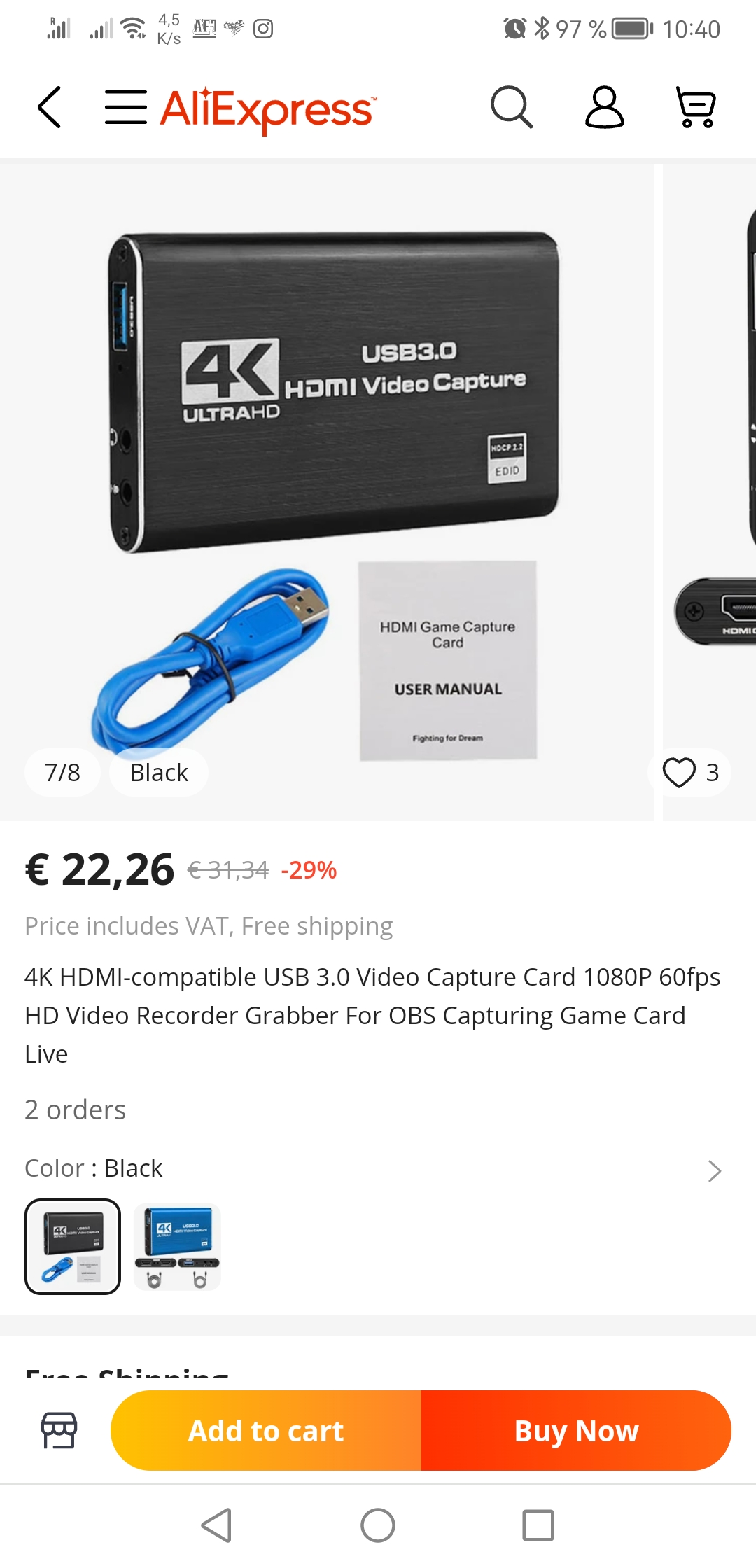The height and width of the screenshot is (1568, 756).
Task: Go to the system home screen
Action: tap(378, 1525)
